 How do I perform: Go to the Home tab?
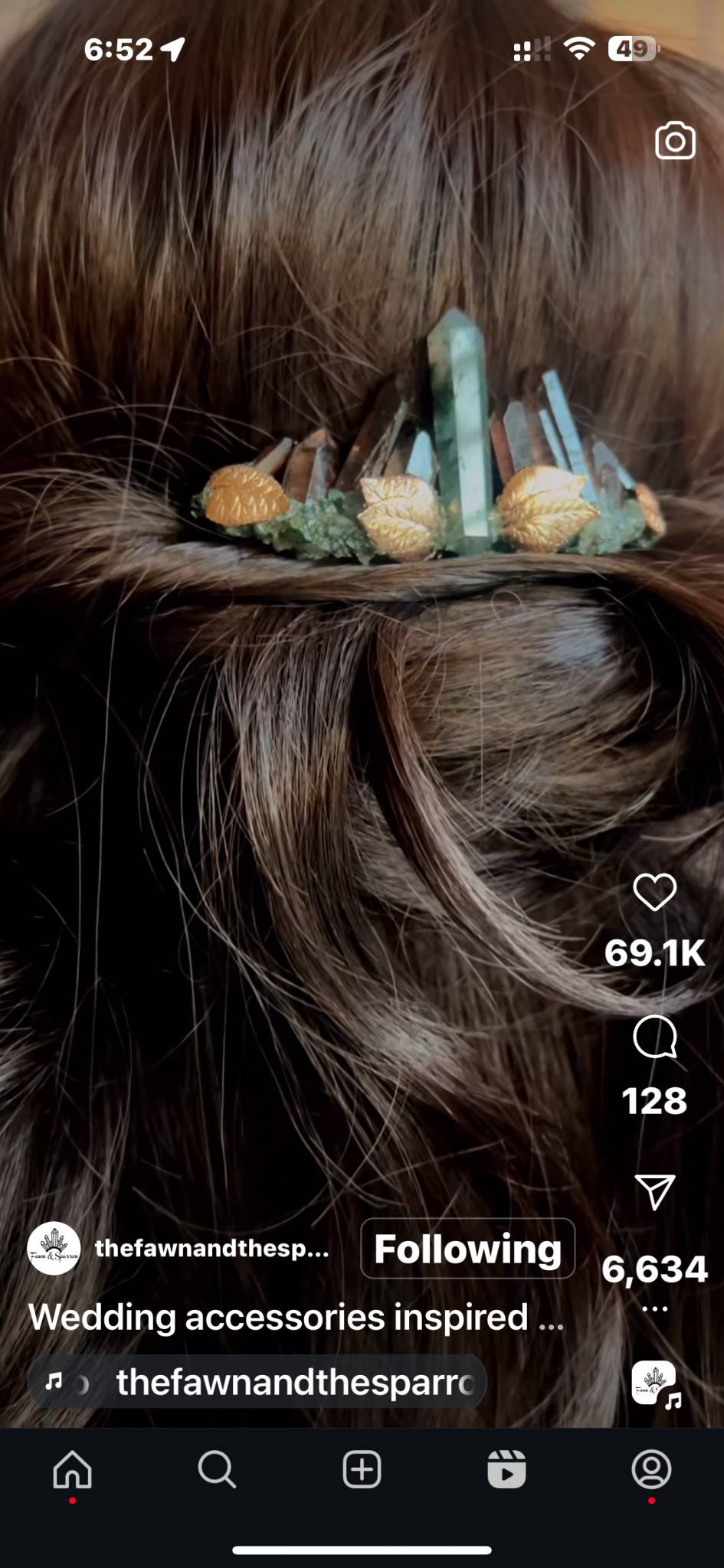(72, 1470)
